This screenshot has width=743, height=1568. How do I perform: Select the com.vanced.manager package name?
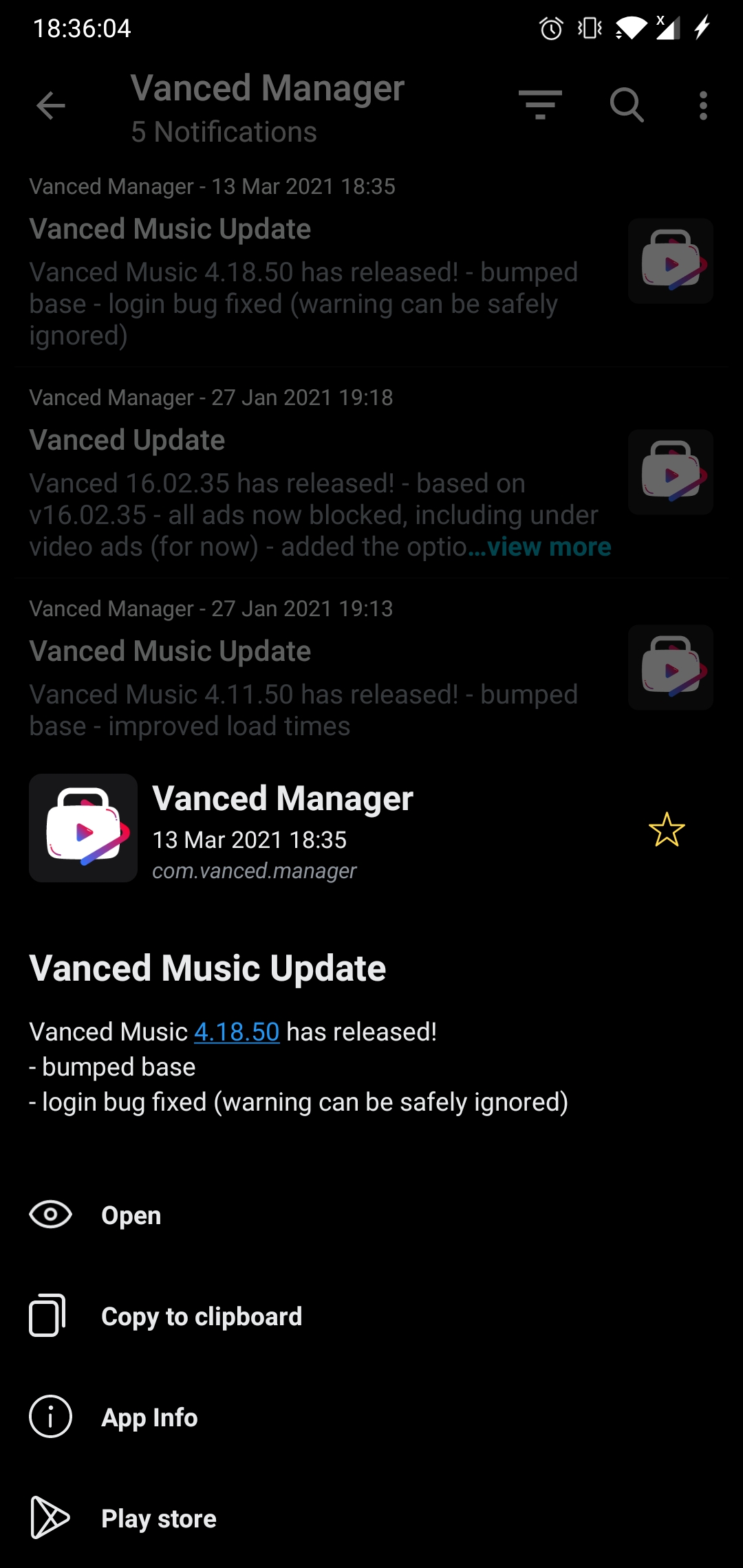[x=255, y=871]
